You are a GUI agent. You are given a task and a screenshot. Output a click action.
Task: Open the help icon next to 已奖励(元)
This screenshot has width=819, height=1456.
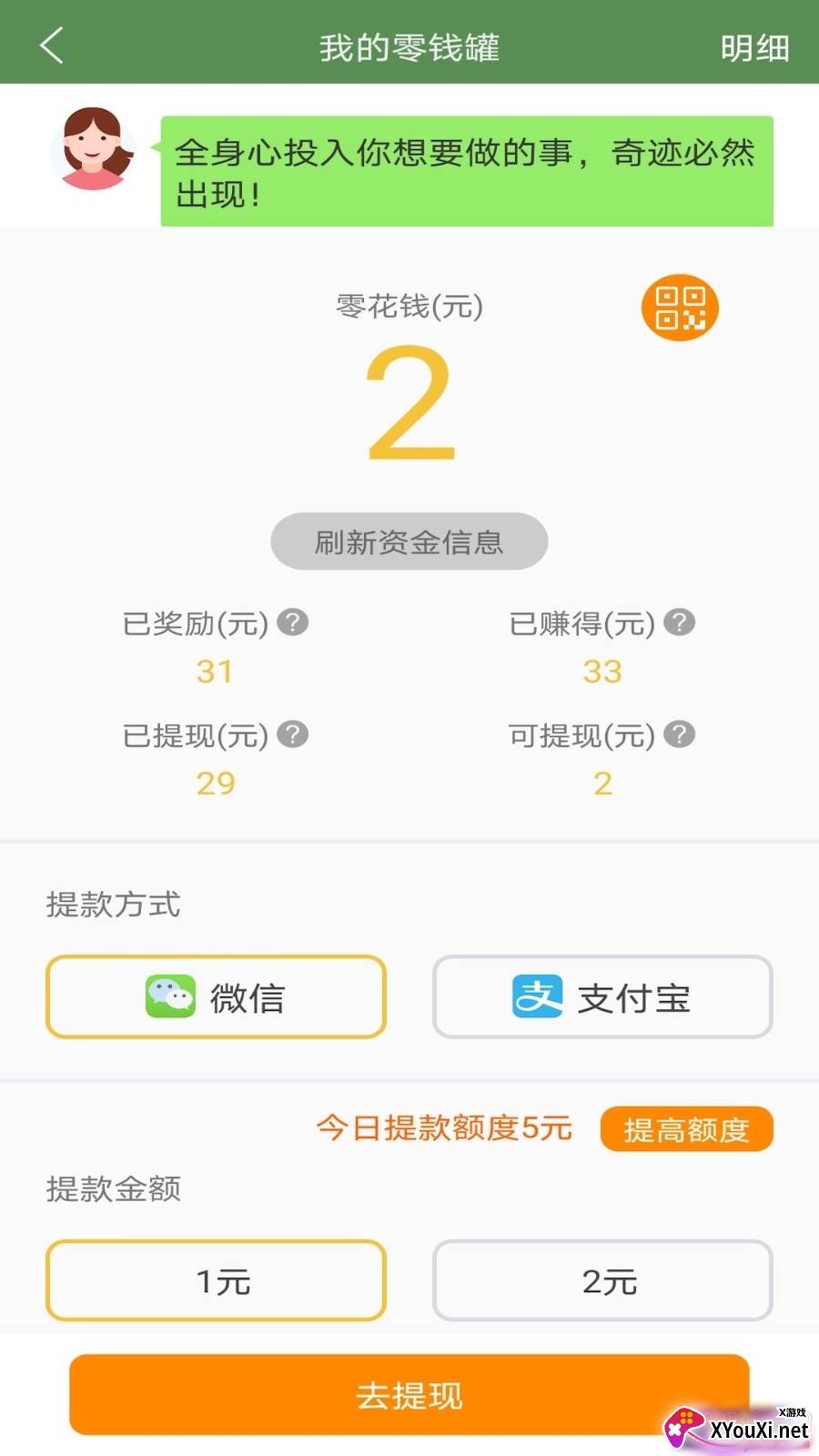click(293, 622)
